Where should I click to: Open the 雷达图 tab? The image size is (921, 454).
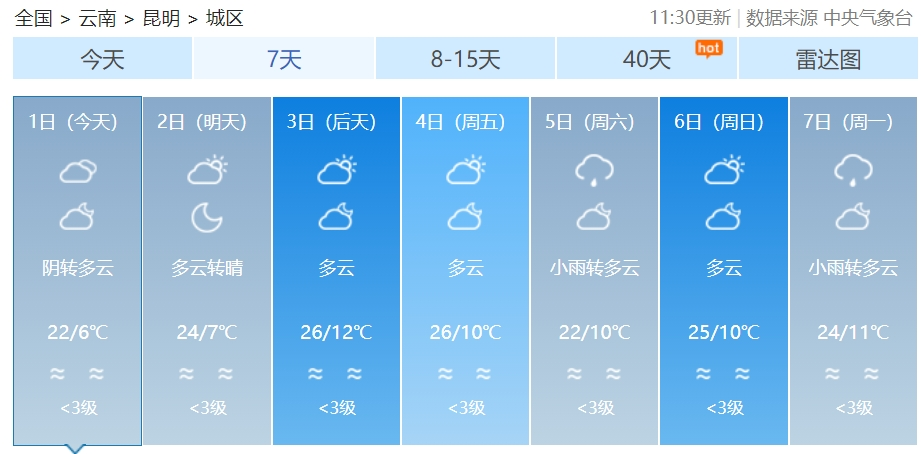click(828, 59)
